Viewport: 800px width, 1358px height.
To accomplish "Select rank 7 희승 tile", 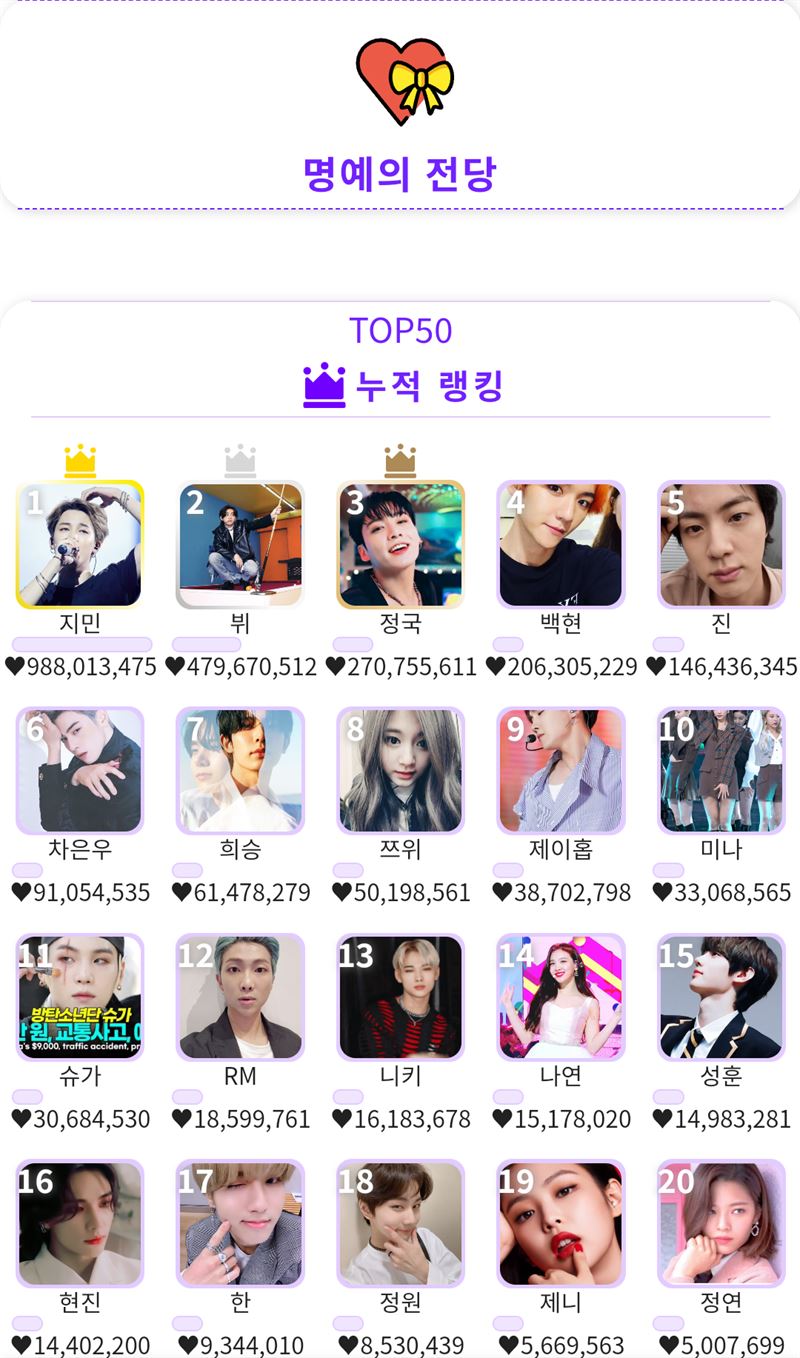I will click(x=240, y=771).
